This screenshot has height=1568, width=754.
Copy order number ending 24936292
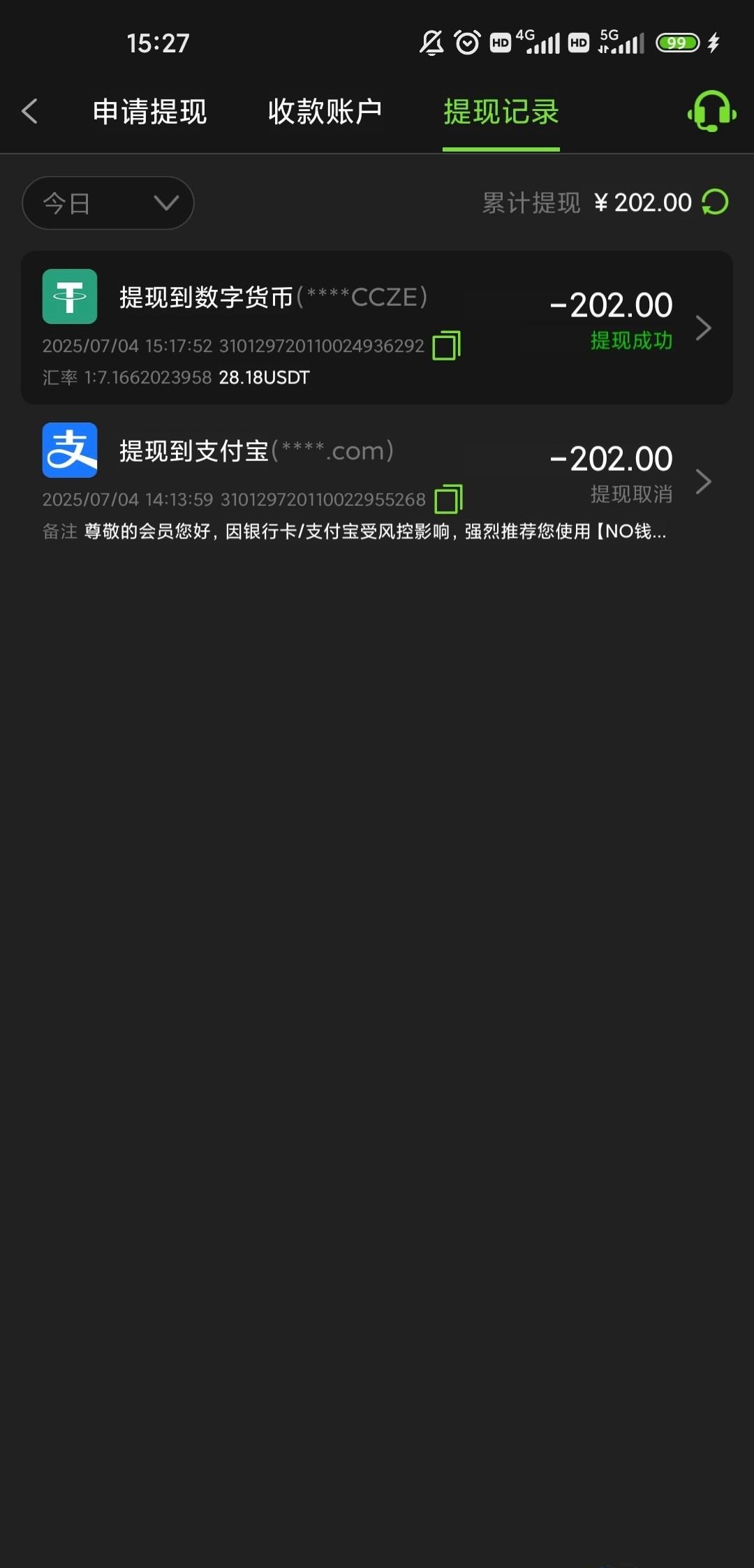pyautogui.click(x=446, y=346)
